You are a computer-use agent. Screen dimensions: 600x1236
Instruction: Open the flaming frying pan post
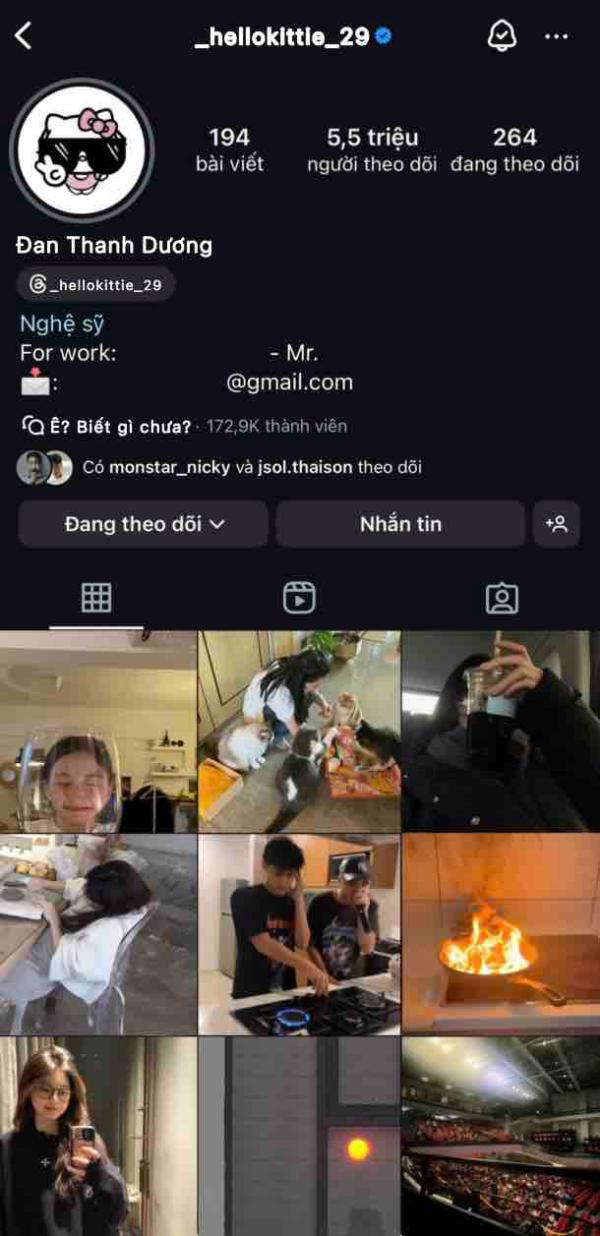tap(501, 934)
